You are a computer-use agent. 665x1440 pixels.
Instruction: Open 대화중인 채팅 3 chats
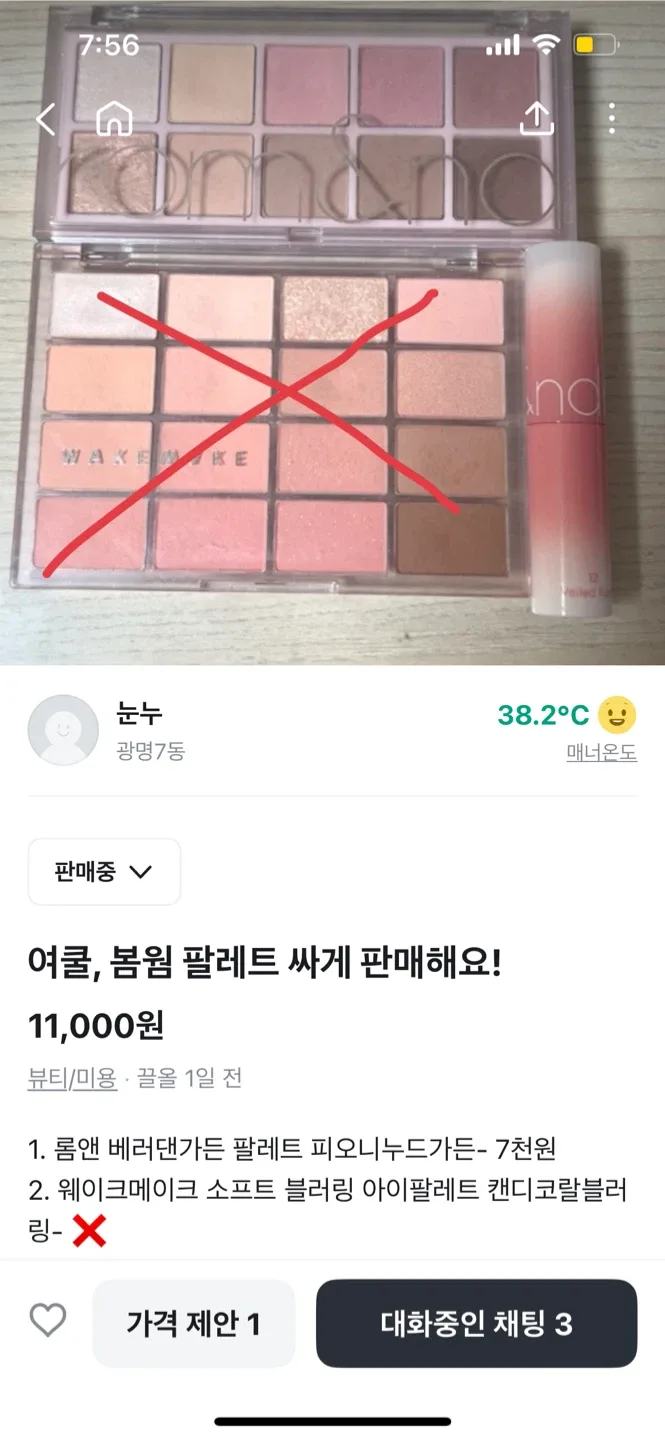pyautogui.click(x=476, y=1324)
